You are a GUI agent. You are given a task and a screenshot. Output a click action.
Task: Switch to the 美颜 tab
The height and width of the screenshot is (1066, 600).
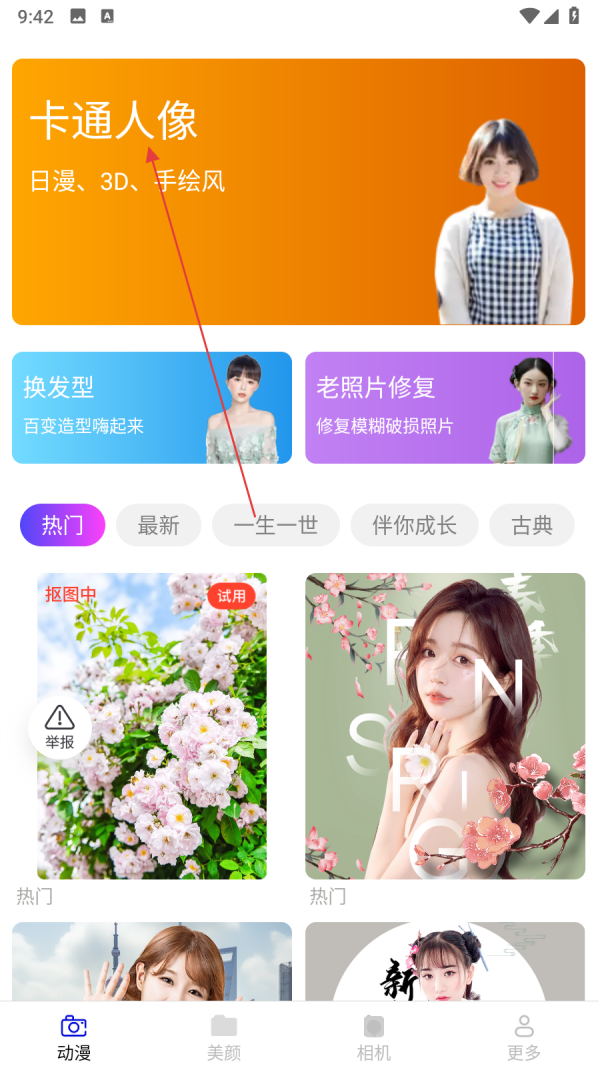(x=224, y=1037)
